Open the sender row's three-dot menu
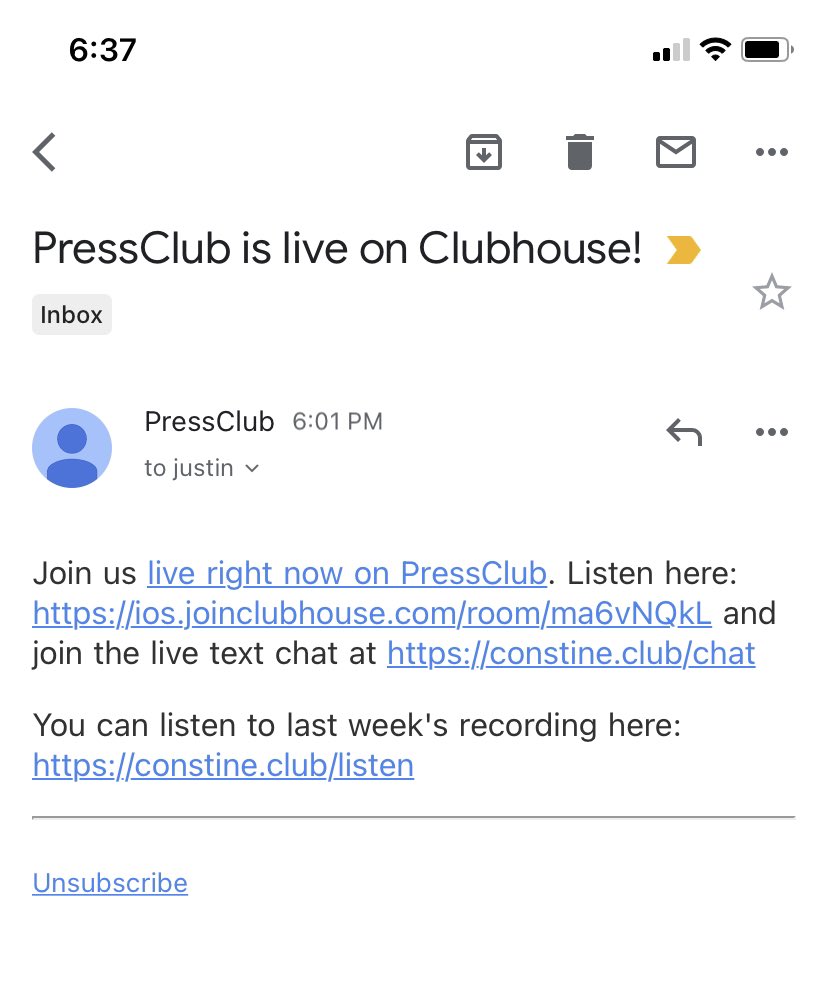Screen dimensions: 828x984 771,432
